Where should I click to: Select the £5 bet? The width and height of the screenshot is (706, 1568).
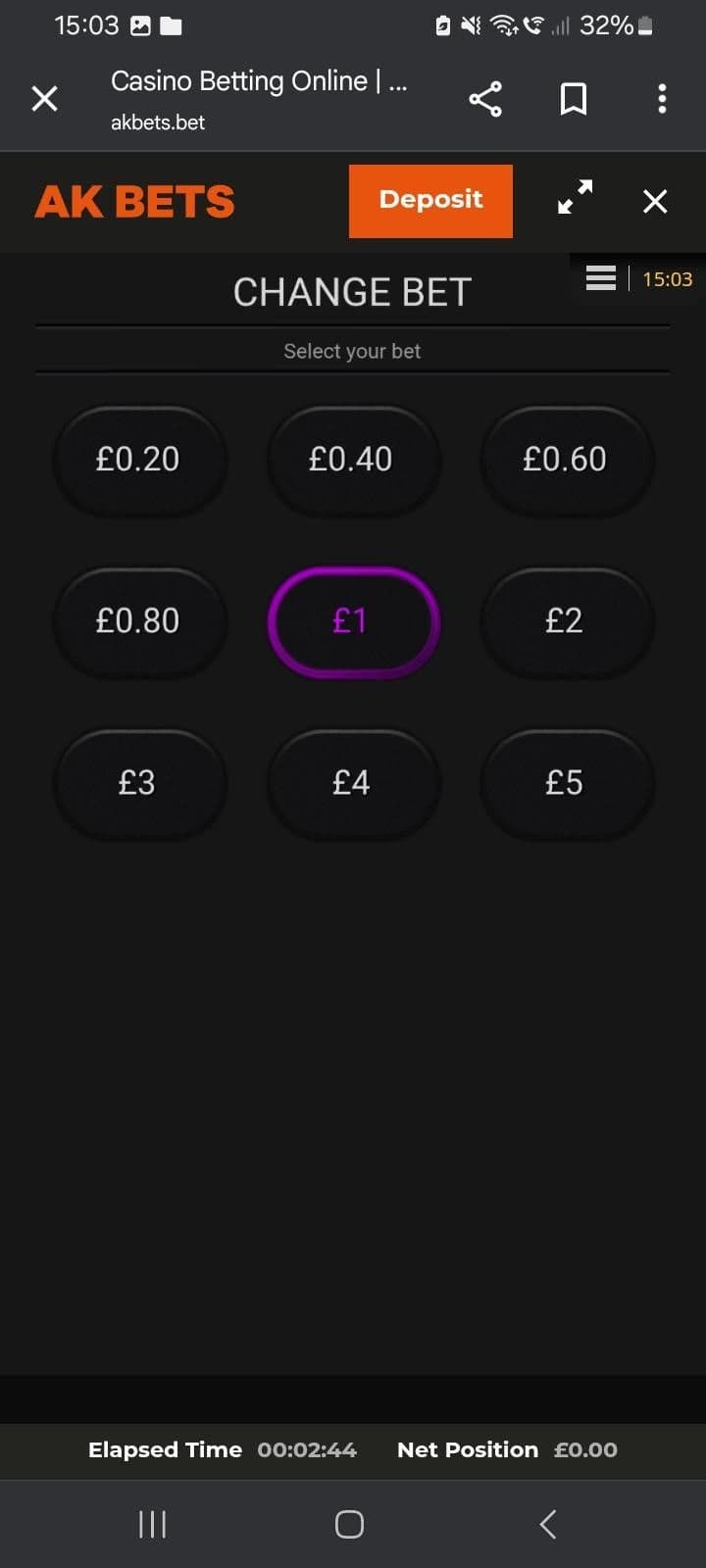coord(565,783)
